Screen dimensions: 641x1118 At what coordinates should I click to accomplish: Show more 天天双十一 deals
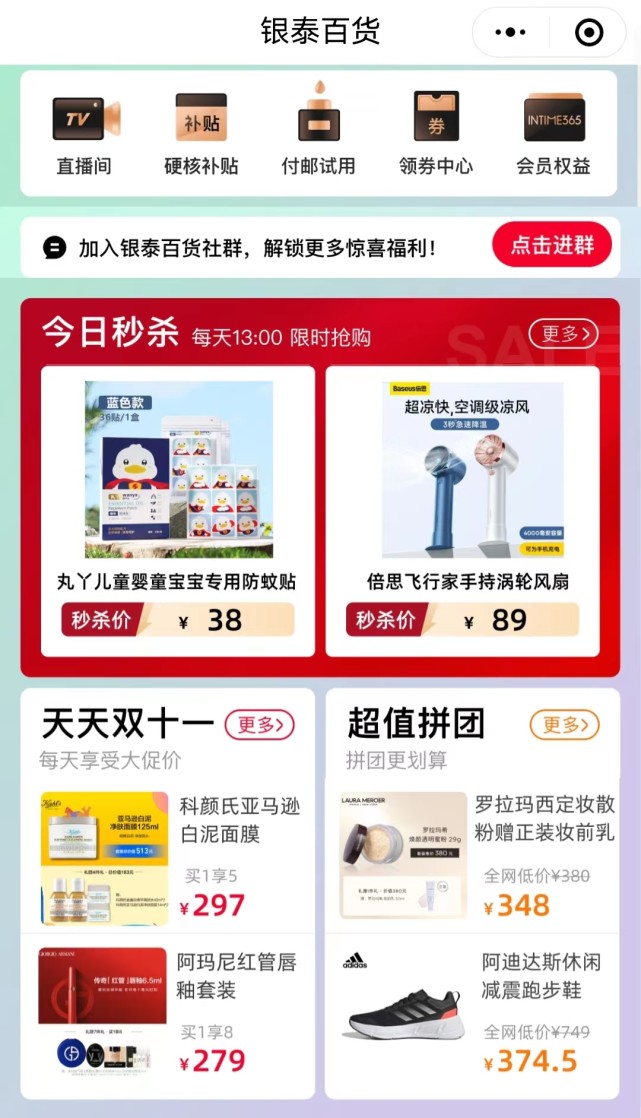coord(259,724)
